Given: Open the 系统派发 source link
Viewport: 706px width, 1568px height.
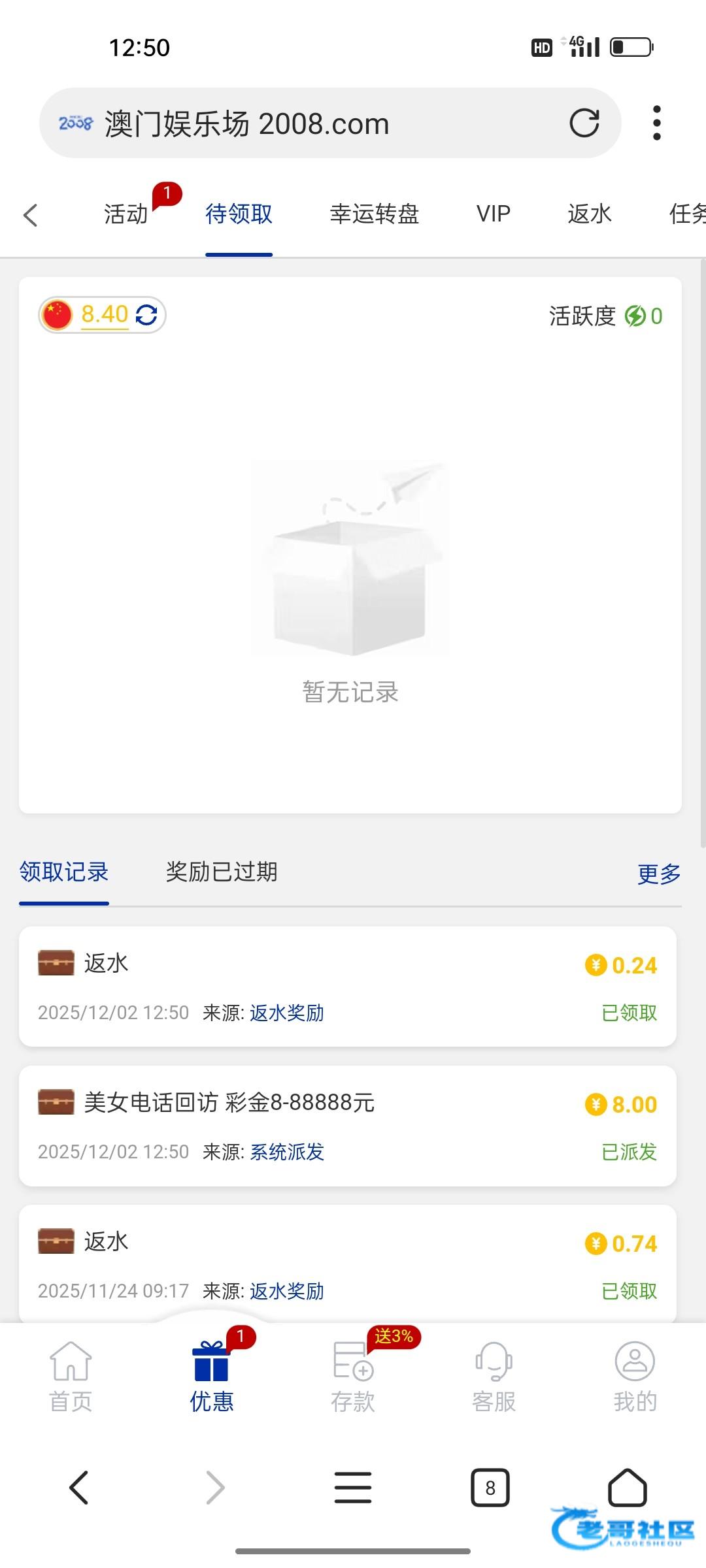Looking at the screenshot, I should pyautogui.click(x=287, y=1152).
